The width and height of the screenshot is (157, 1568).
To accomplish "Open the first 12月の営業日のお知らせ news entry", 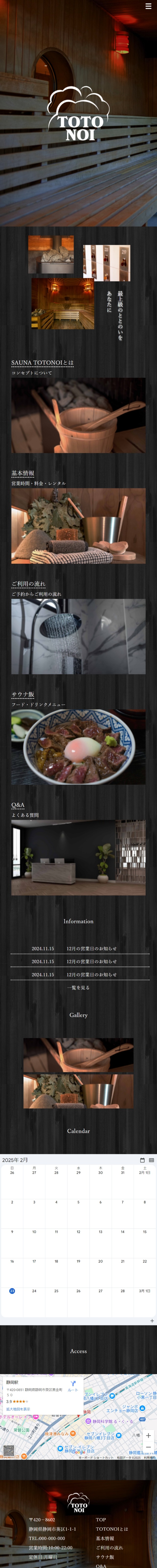I will pyautogui.click(x=91, y=948).
